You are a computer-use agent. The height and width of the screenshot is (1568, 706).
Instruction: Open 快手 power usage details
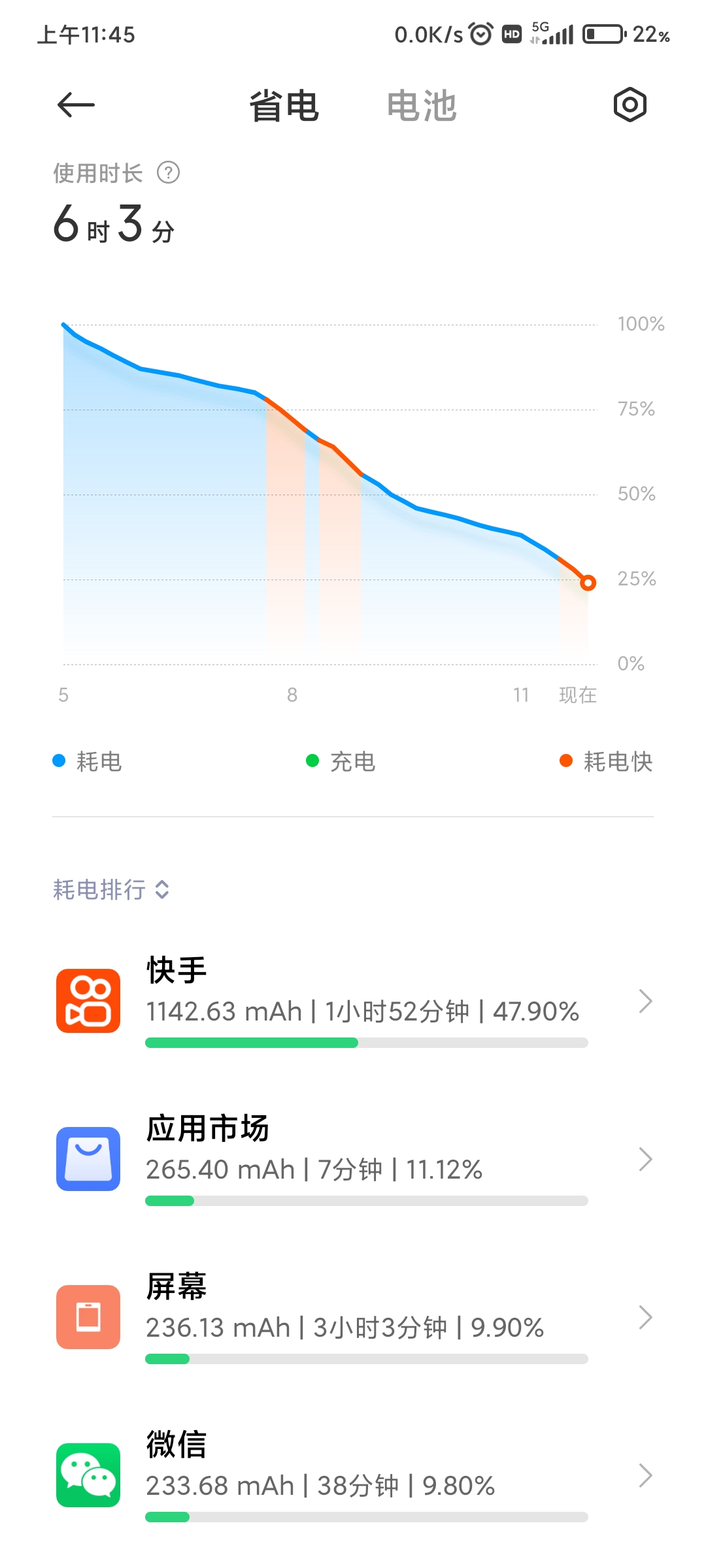[353, 1002]
